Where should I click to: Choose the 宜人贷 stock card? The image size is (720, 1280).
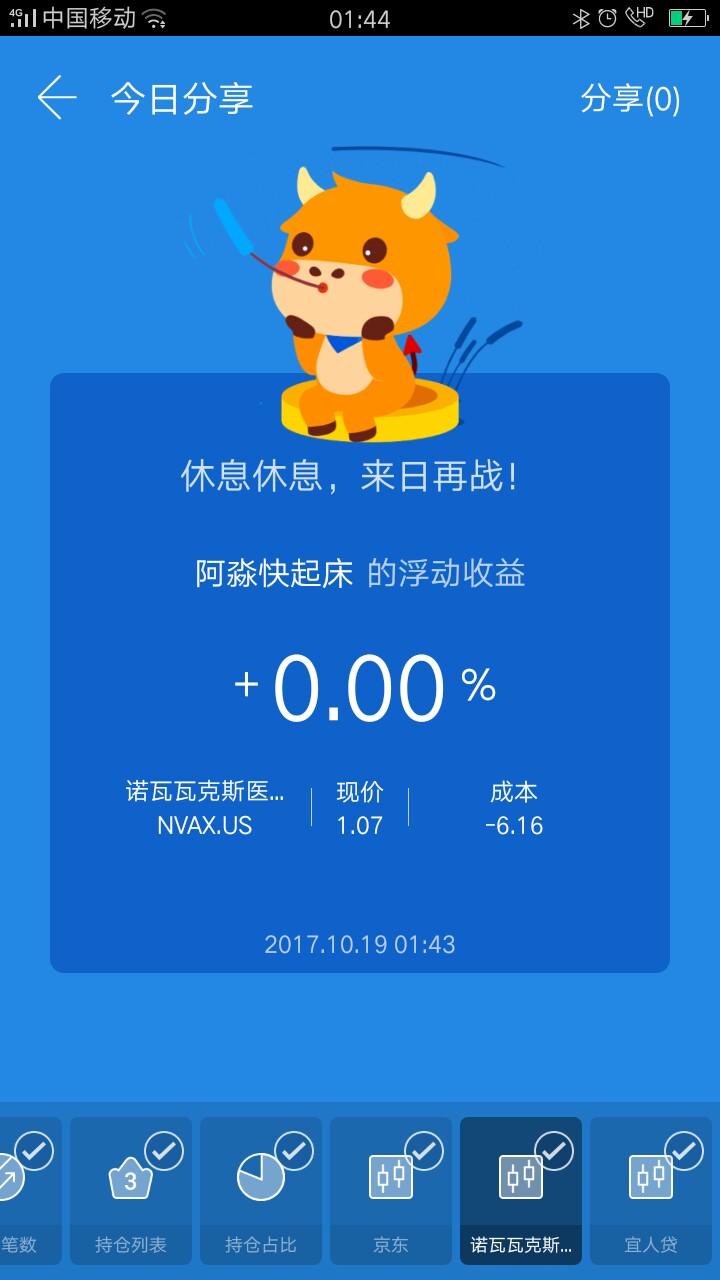[651, 1190]
